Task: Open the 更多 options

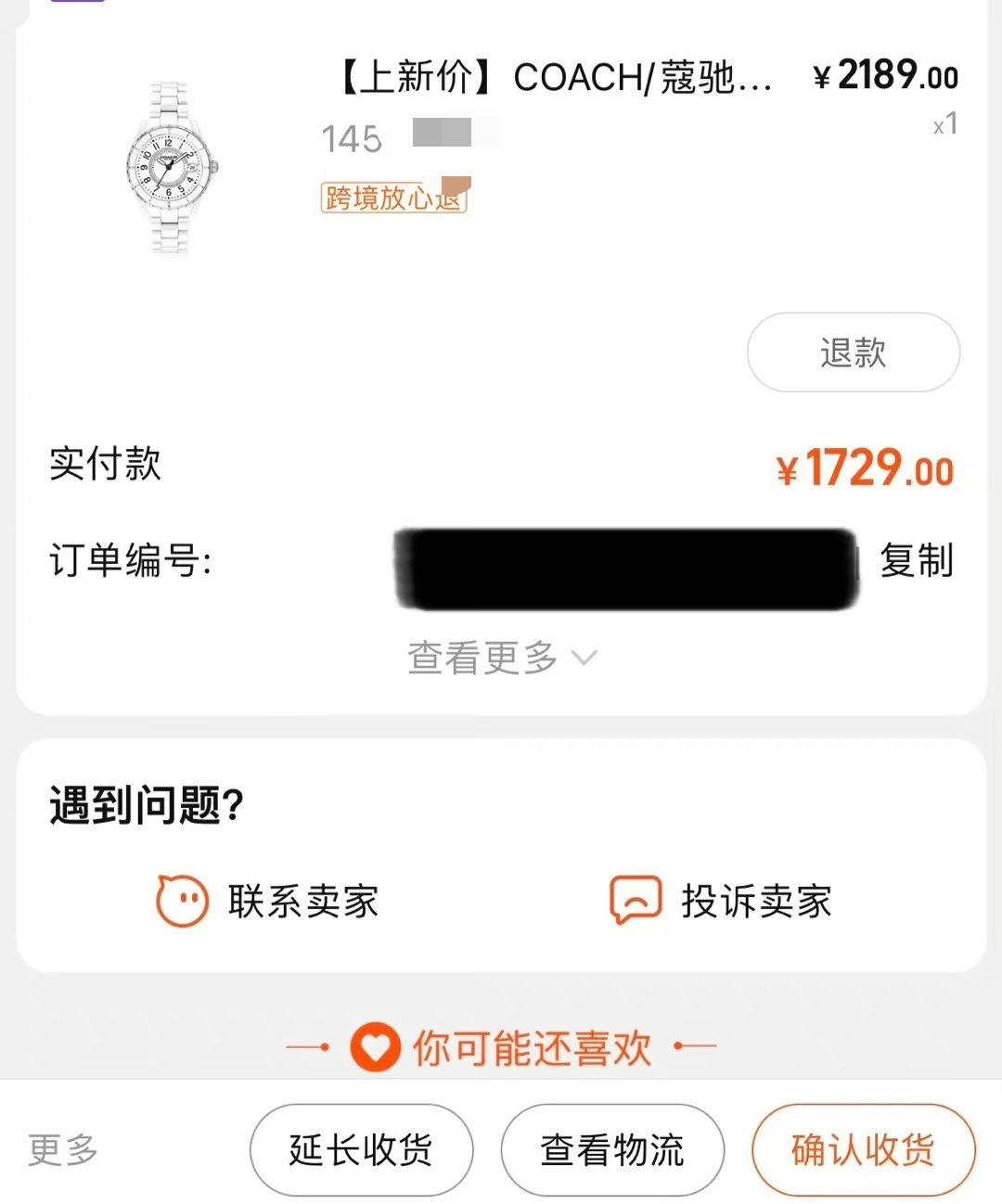Action: pos(63,1150)
